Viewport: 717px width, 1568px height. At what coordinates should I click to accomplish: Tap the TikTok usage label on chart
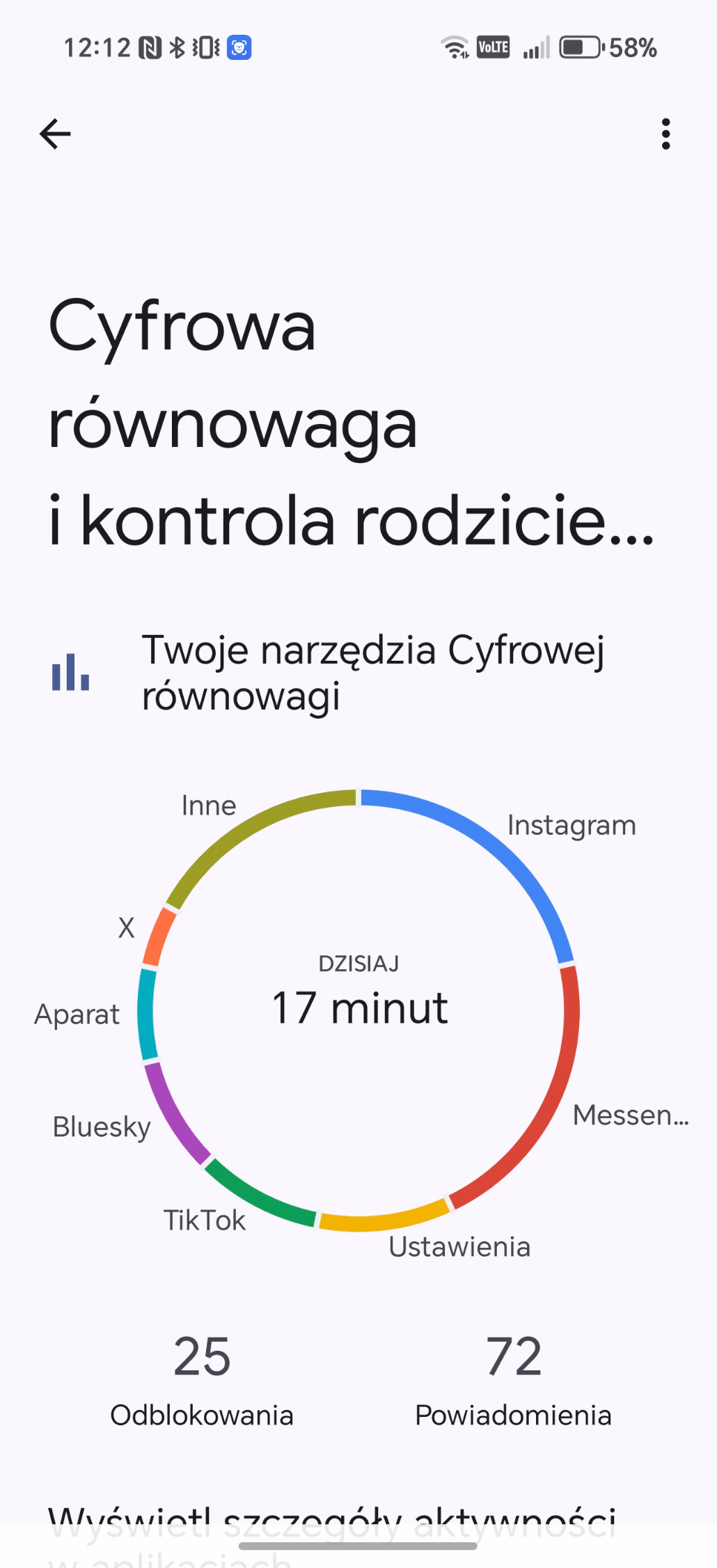coord(205,1221)
